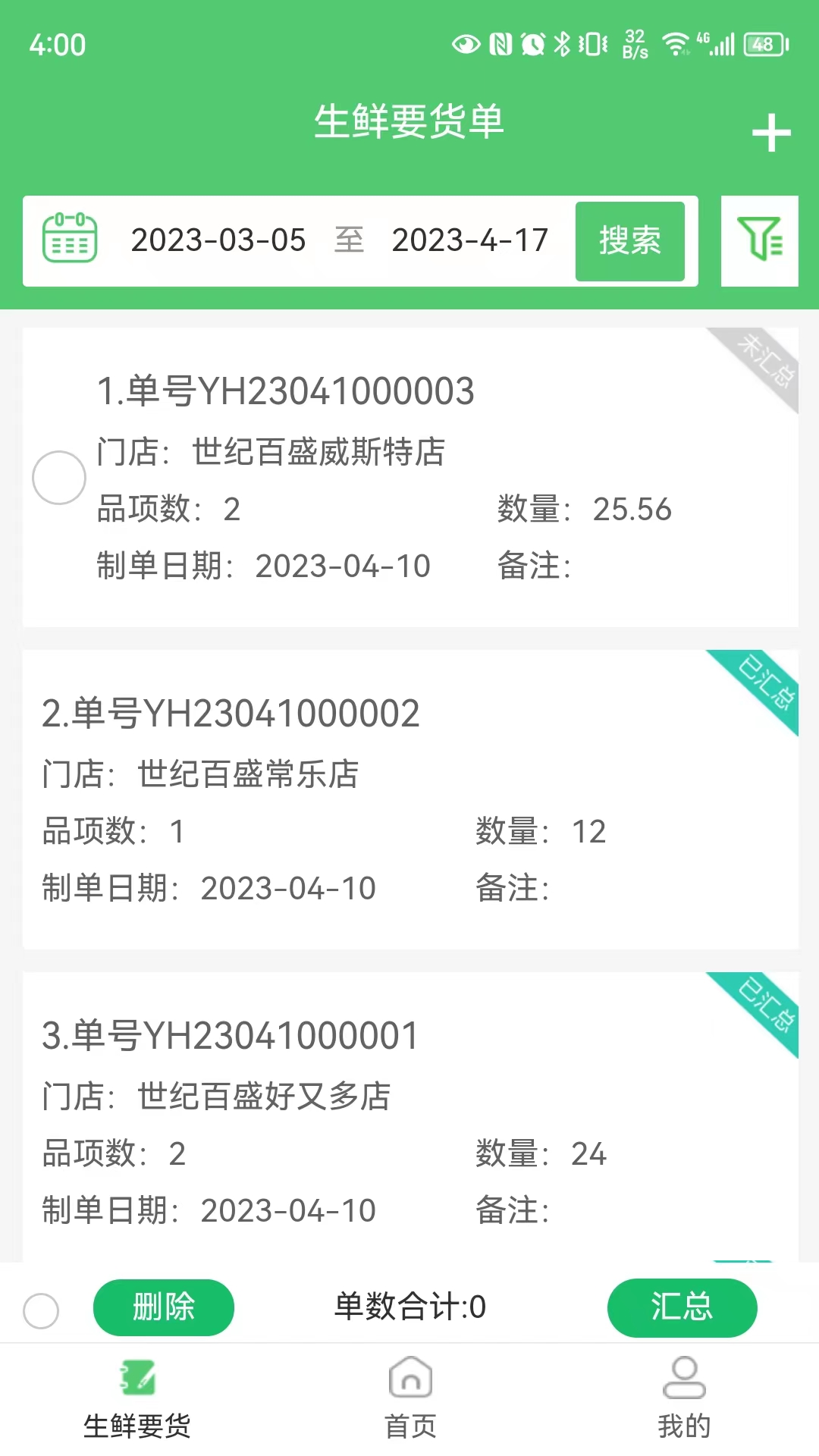Open the end date 2023-4-17 picker

pos(470,240)
